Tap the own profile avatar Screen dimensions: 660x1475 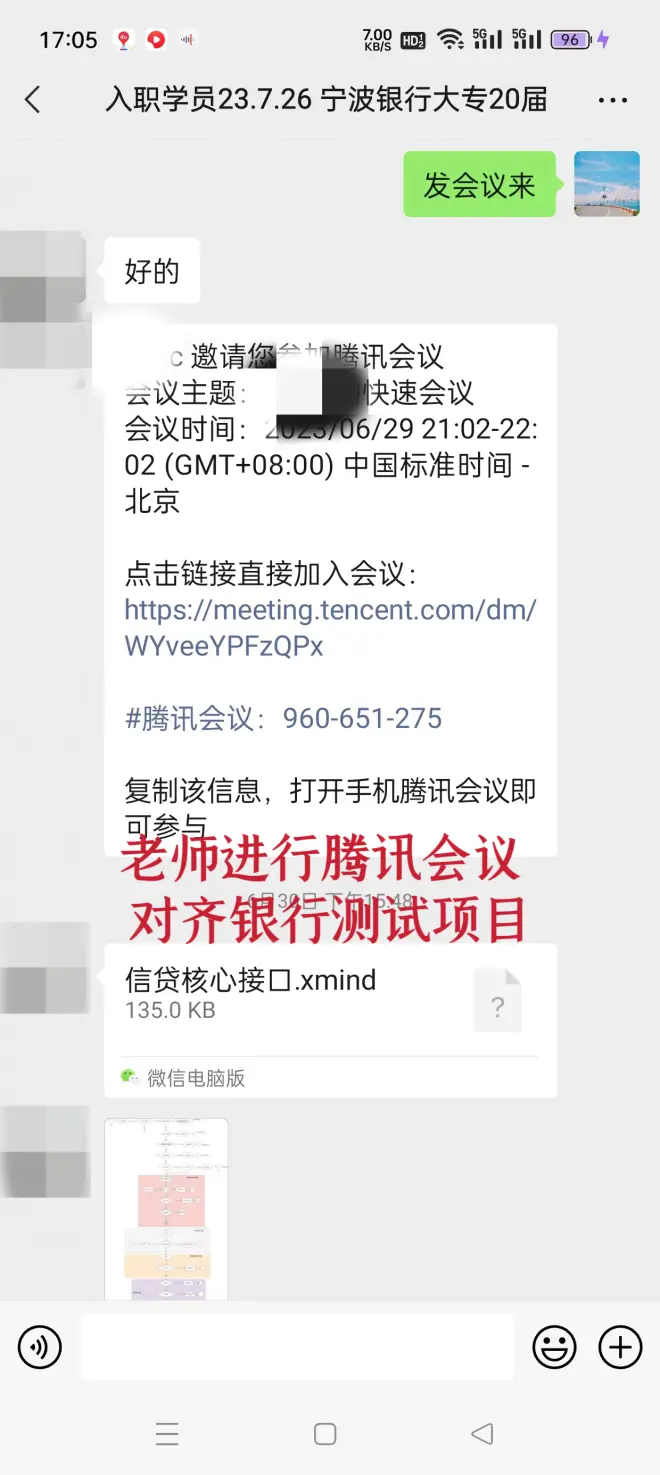click(606, 184)
